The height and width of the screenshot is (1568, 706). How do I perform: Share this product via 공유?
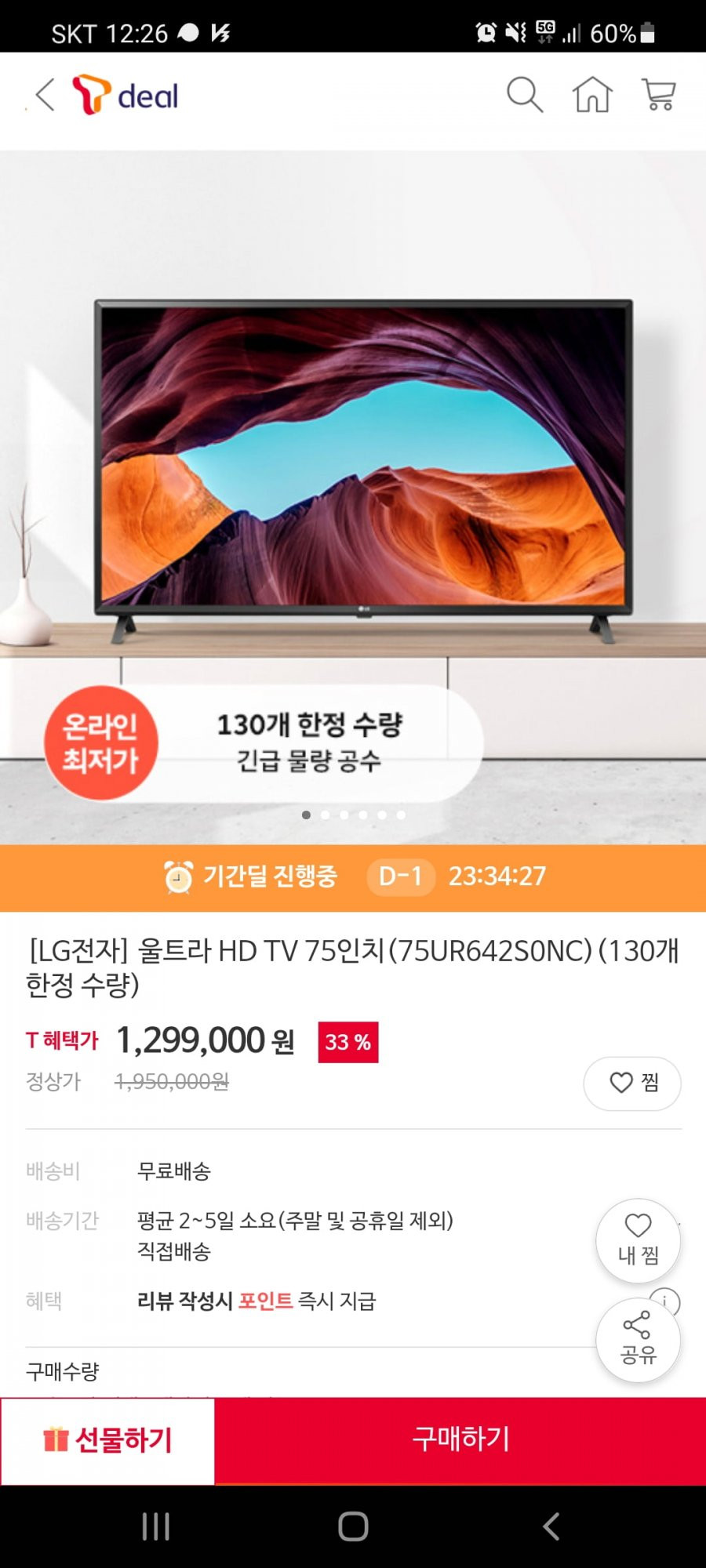point(638,1339)
